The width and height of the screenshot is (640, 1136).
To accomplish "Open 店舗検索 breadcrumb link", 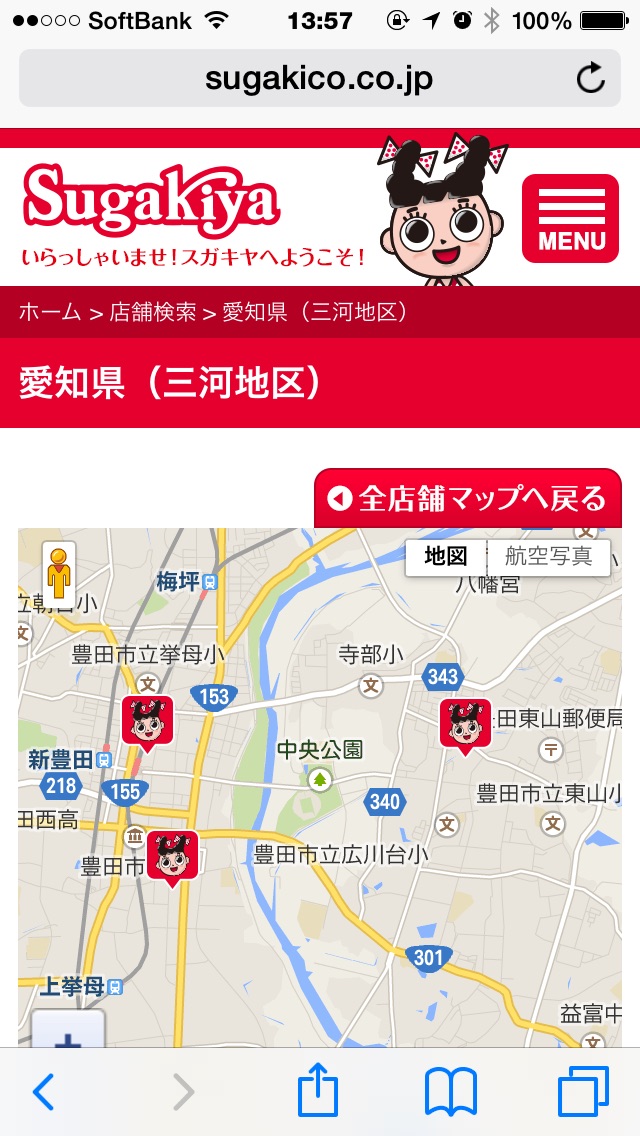I will pos(153,312).
